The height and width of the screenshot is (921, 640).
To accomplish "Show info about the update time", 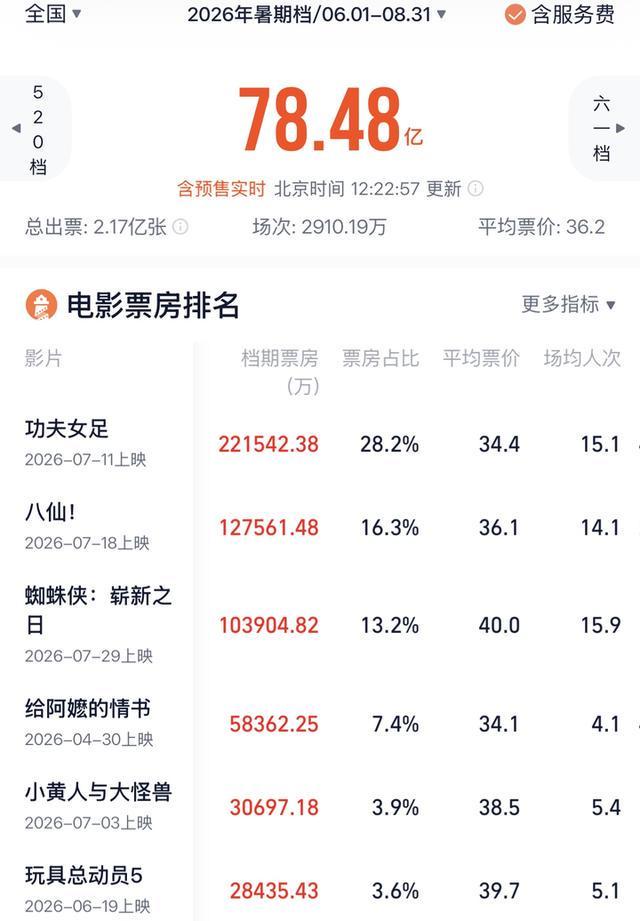I will coord(475,189).
